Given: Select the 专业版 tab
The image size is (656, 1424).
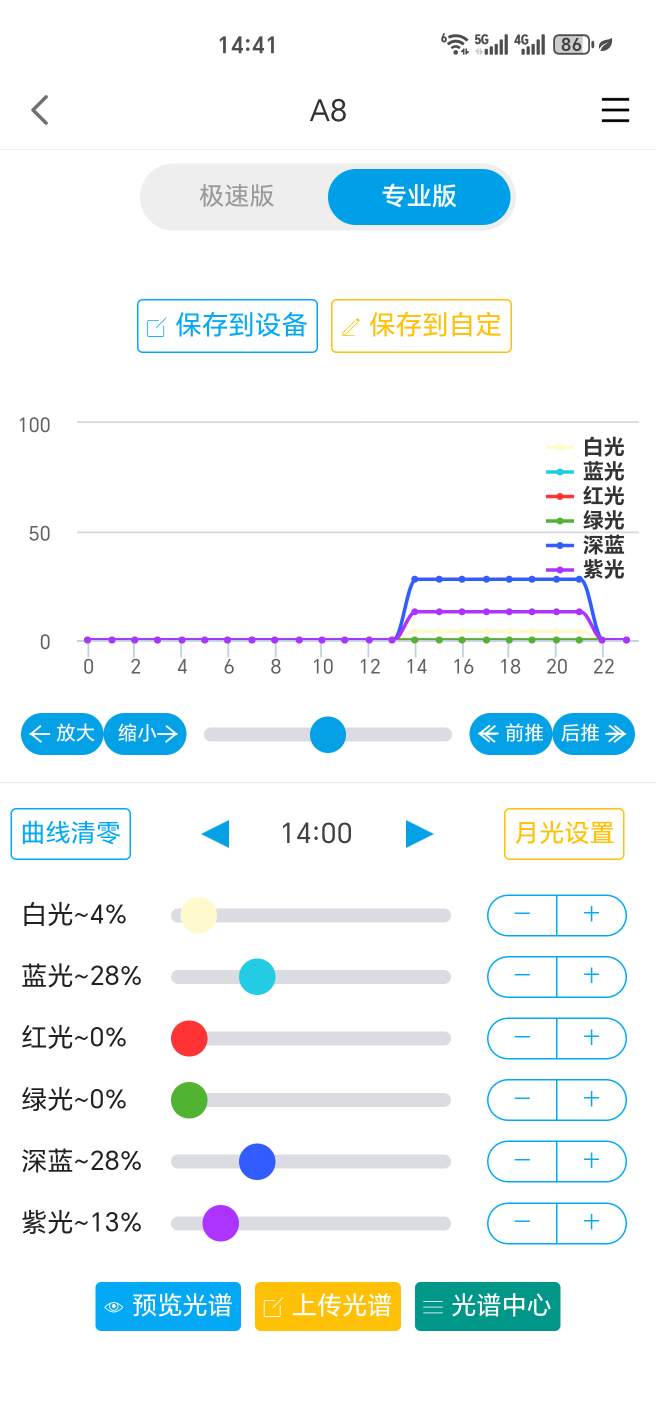Looking at the screenshot, I should coord(419,196).
